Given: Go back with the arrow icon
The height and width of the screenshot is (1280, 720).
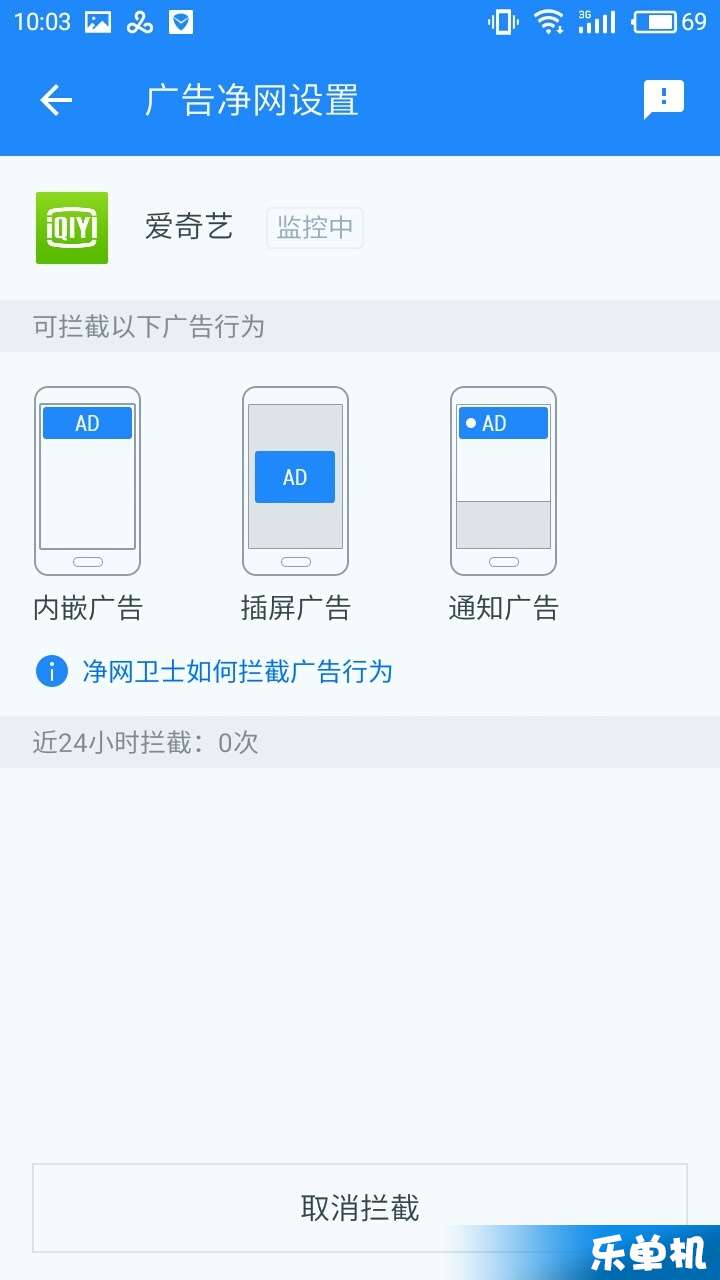Looking at the screenshot, I should pos(56,100).
